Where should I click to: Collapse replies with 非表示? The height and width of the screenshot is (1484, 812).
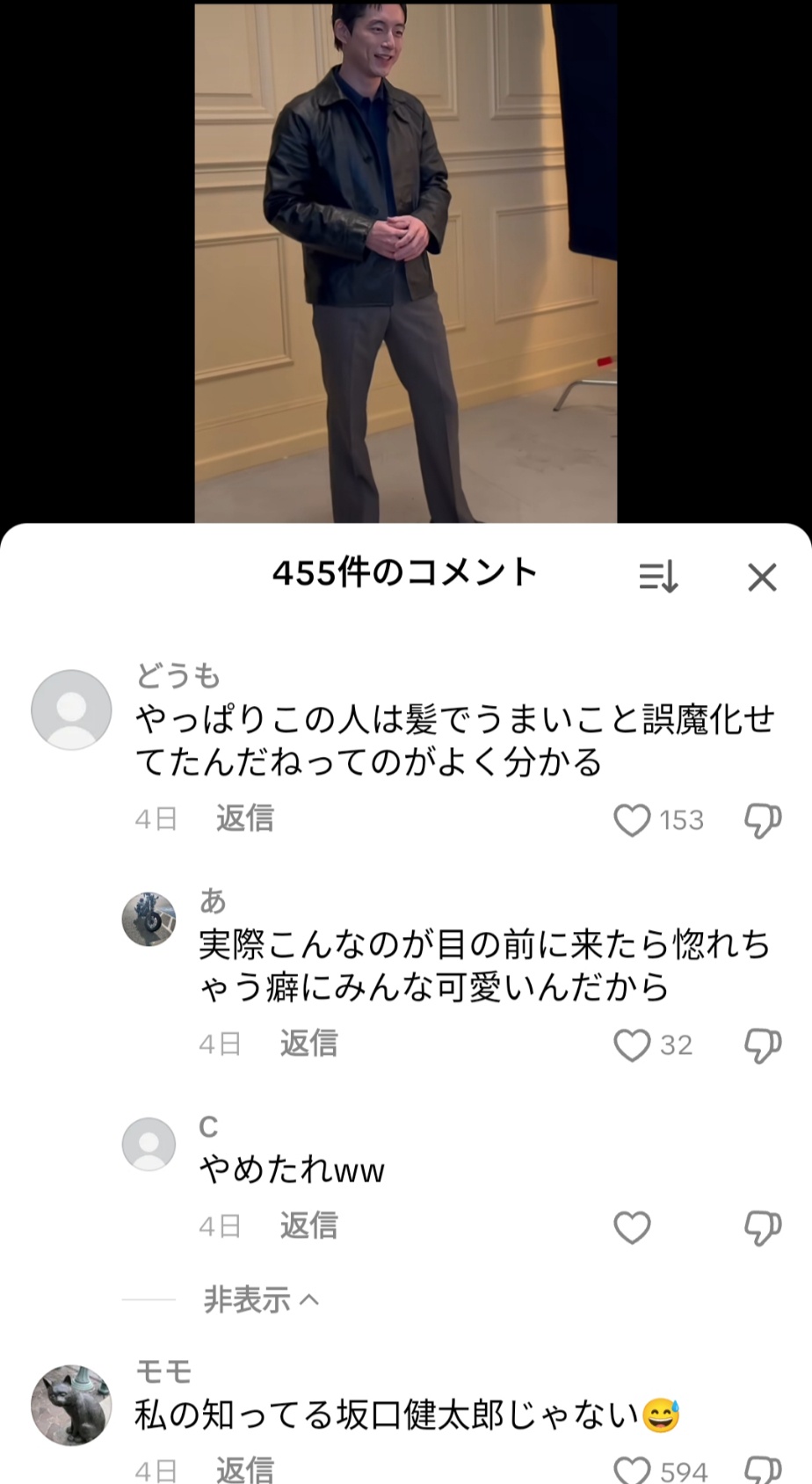pos(261,1299)
